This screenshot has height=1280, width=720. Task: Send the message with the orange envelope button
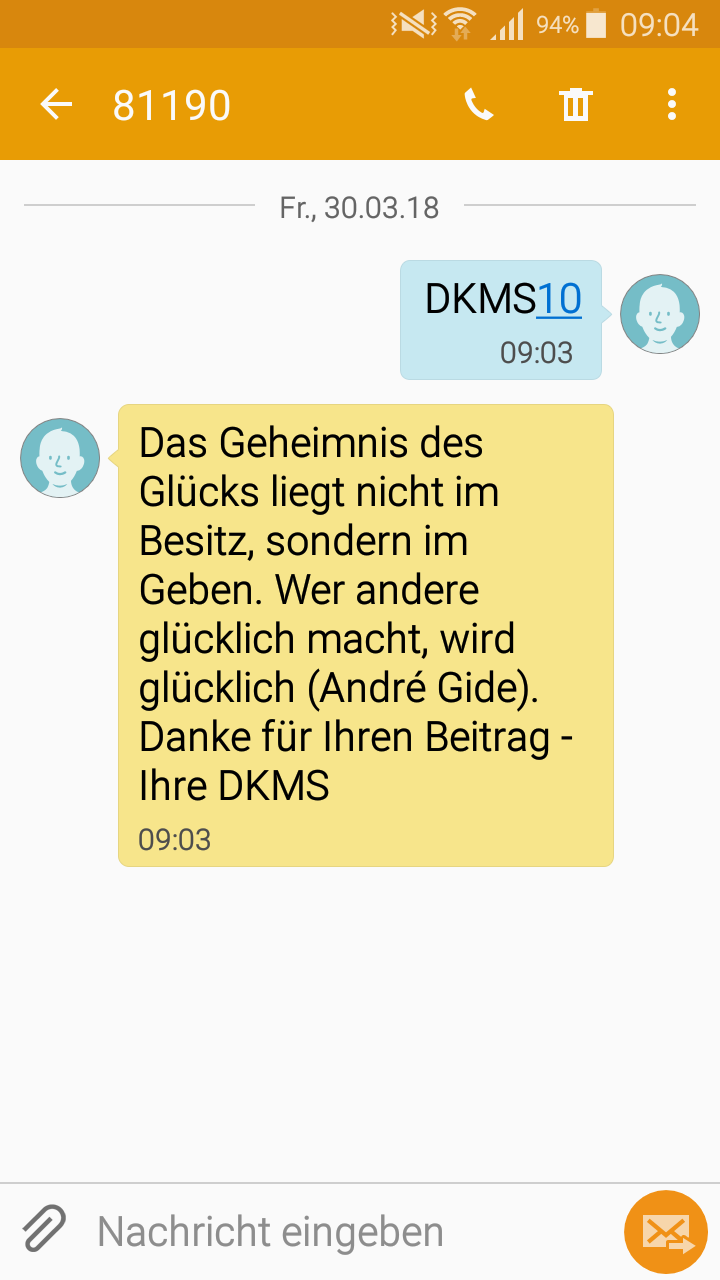point(666,1232)
